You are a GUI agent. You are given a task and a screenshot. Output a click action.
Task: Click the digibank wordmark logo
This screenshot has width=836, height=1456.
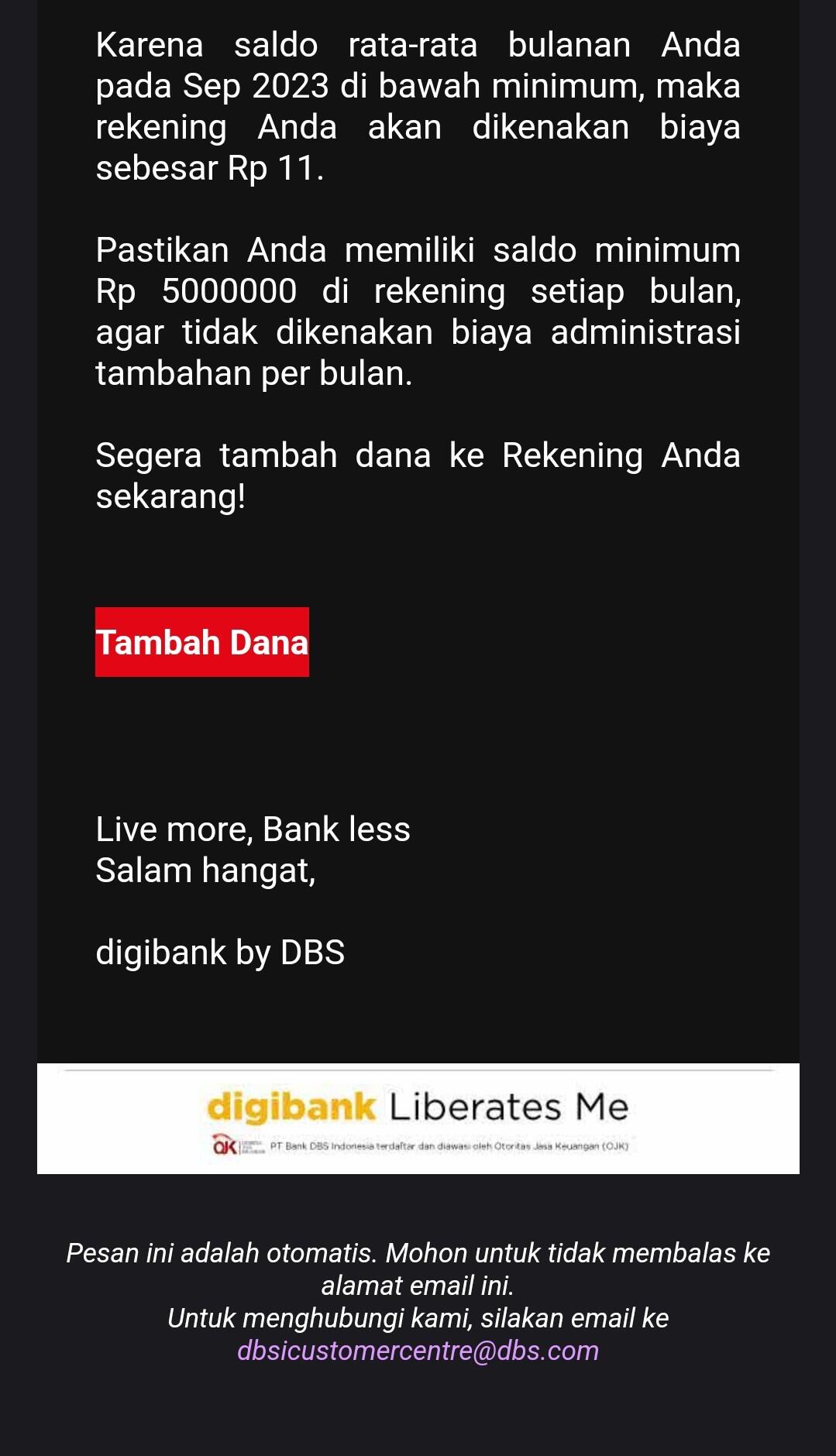click(292, 1107)
